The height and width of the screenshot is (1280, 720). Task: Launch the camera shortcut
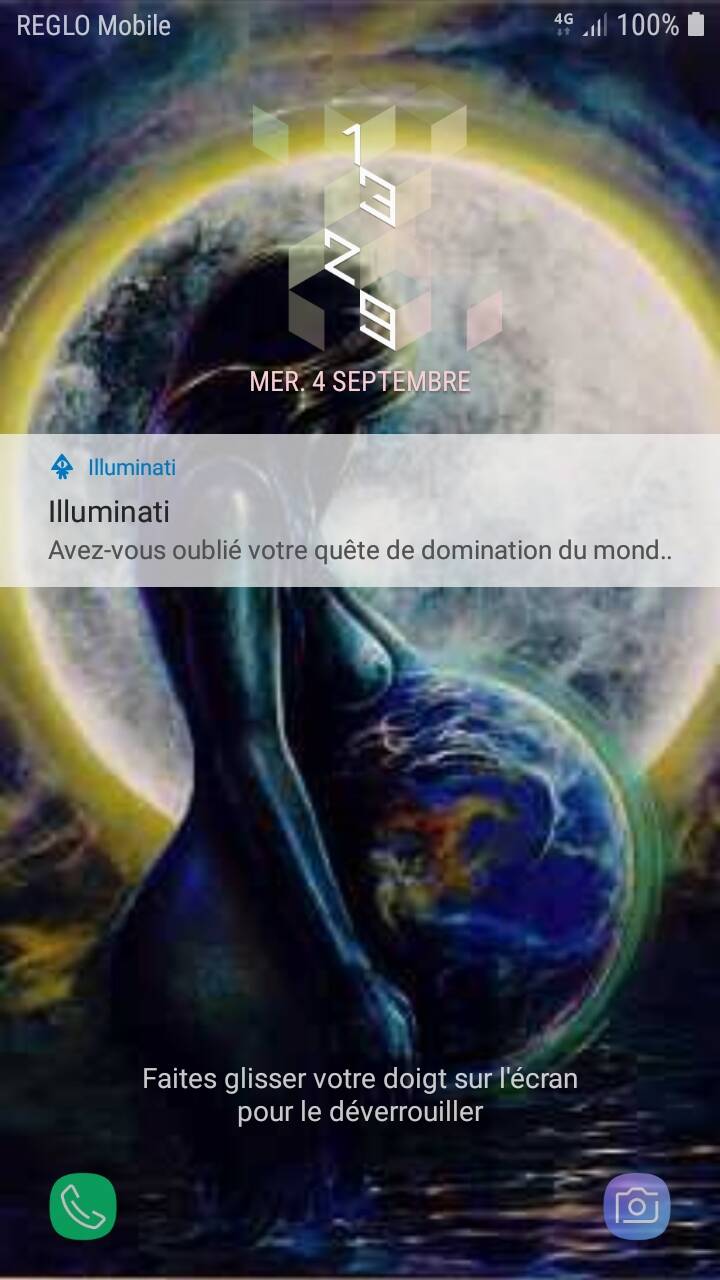point(637,1206)
